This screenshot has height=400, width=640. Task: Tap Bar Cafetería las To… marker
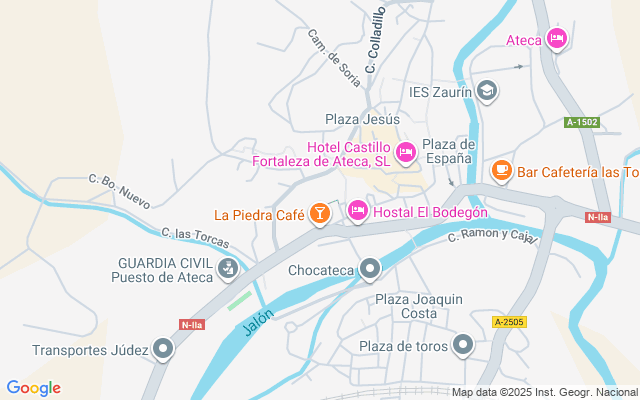pyautogui.click(x=501, y=171)
